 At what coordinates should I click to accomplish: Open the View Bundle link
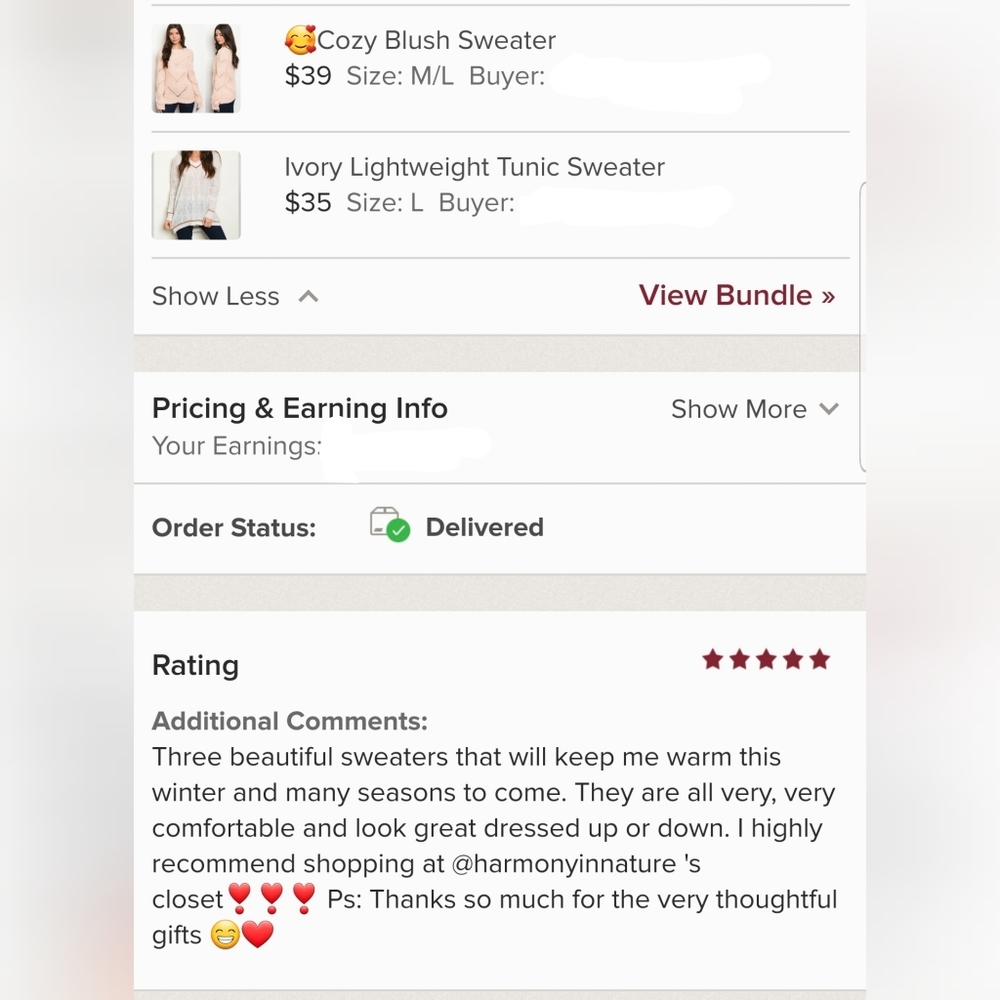pyautogui.click(x=736, y=295)
